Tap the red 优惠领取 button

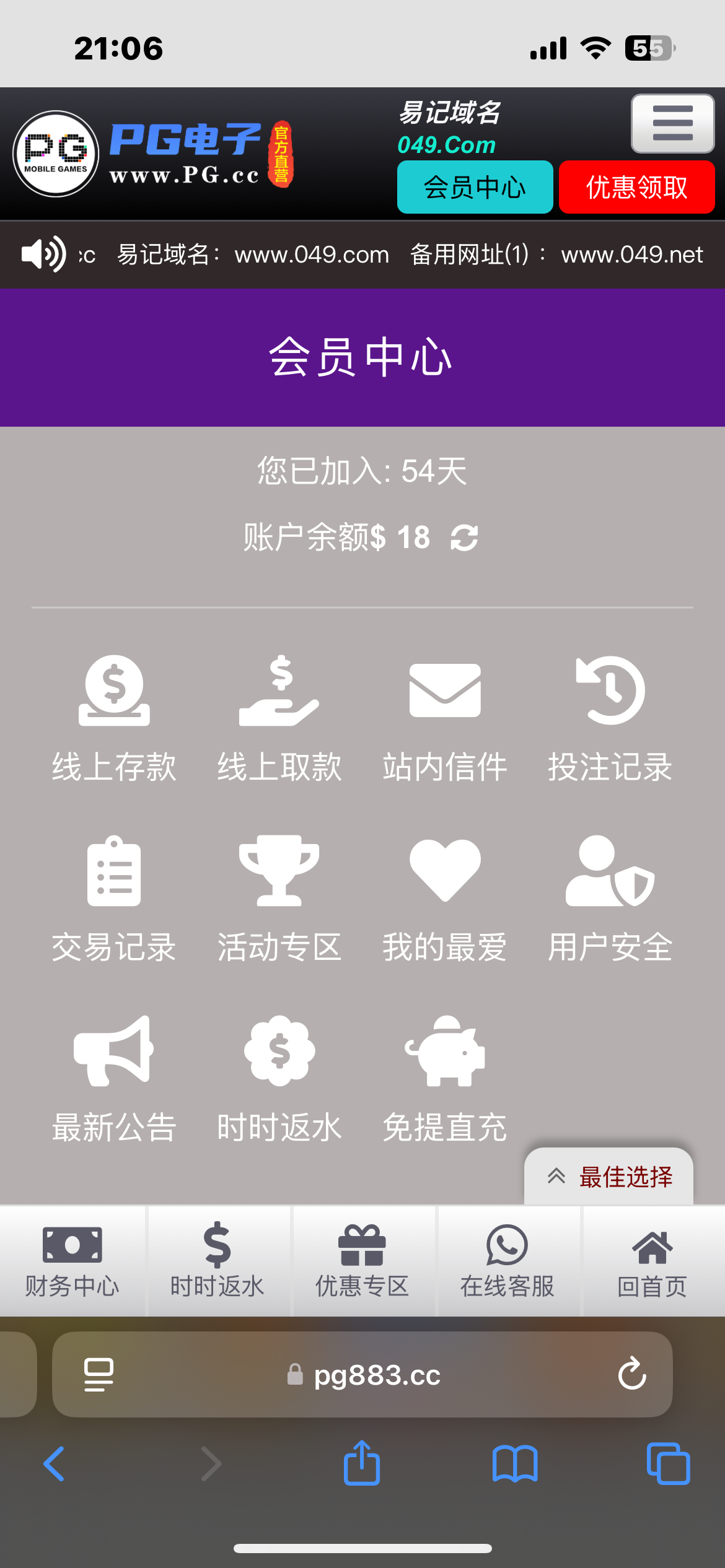click(x=637, y=187)
